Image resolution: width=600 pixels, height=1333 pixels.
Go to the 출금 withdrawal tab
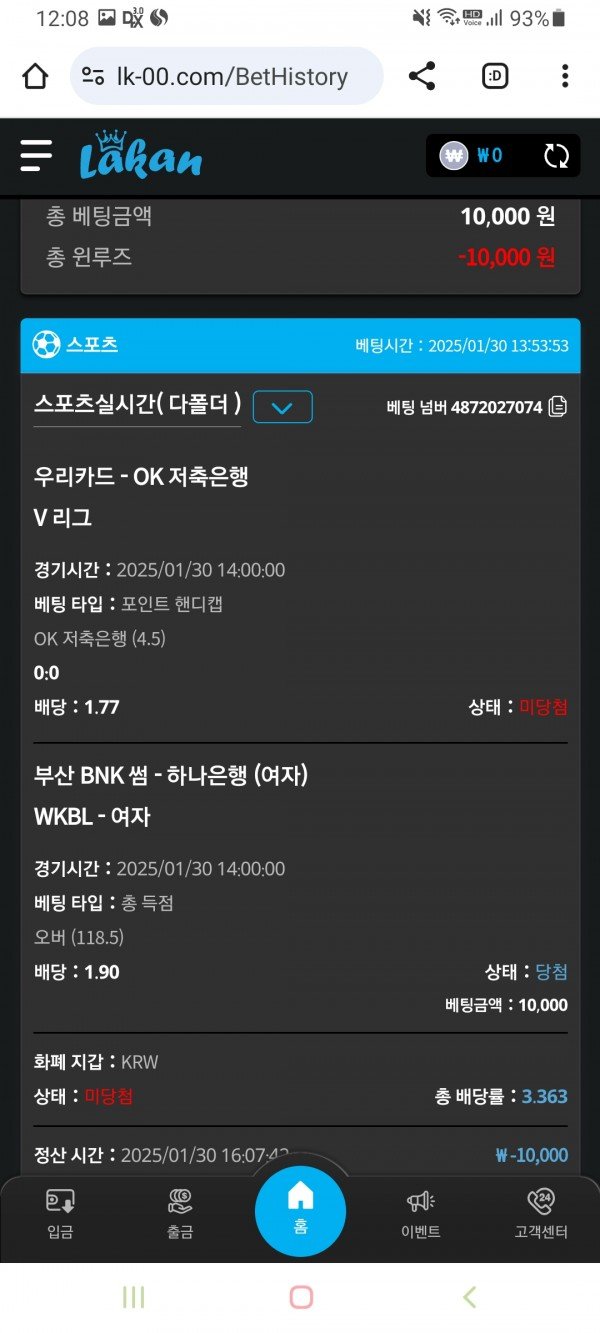180,1212
